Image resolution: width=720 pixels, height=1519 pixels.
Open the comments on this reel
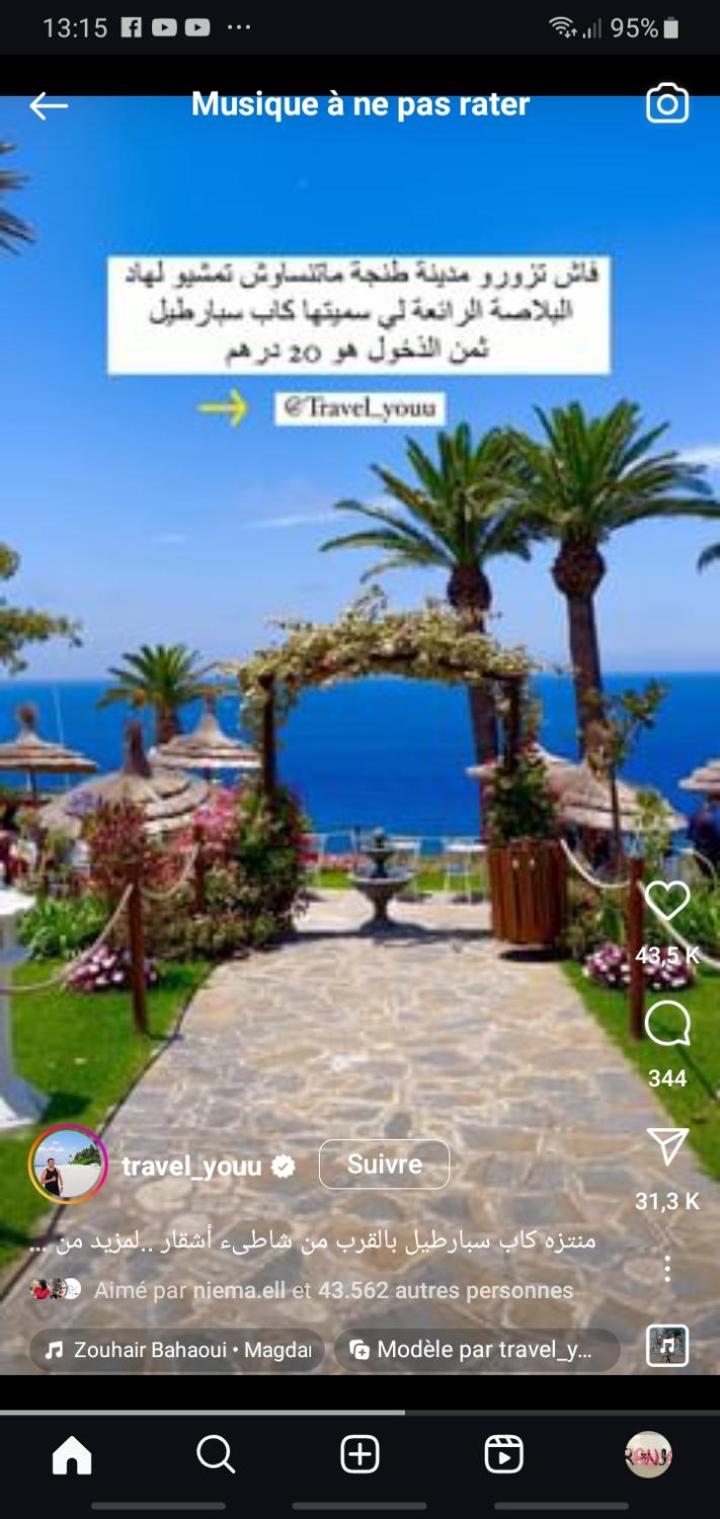667,1025
